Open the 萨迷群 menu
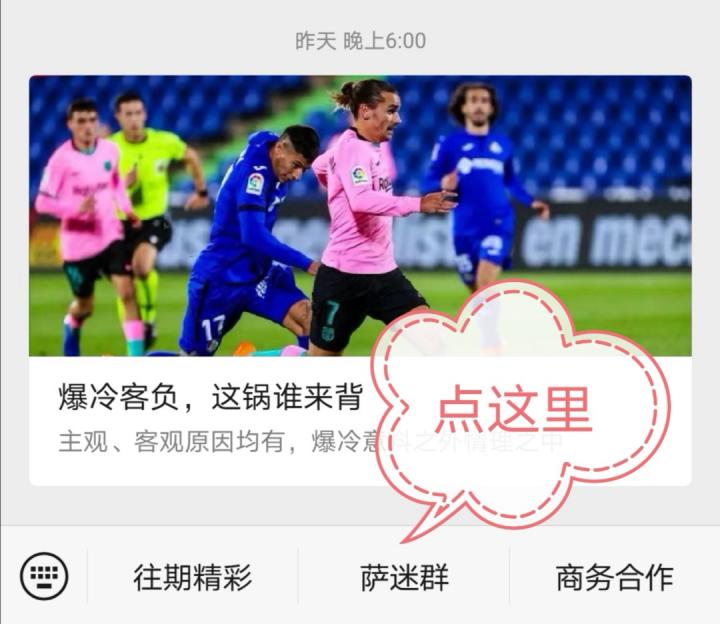Screen dimensions: 720x624 tap(404, 577)
